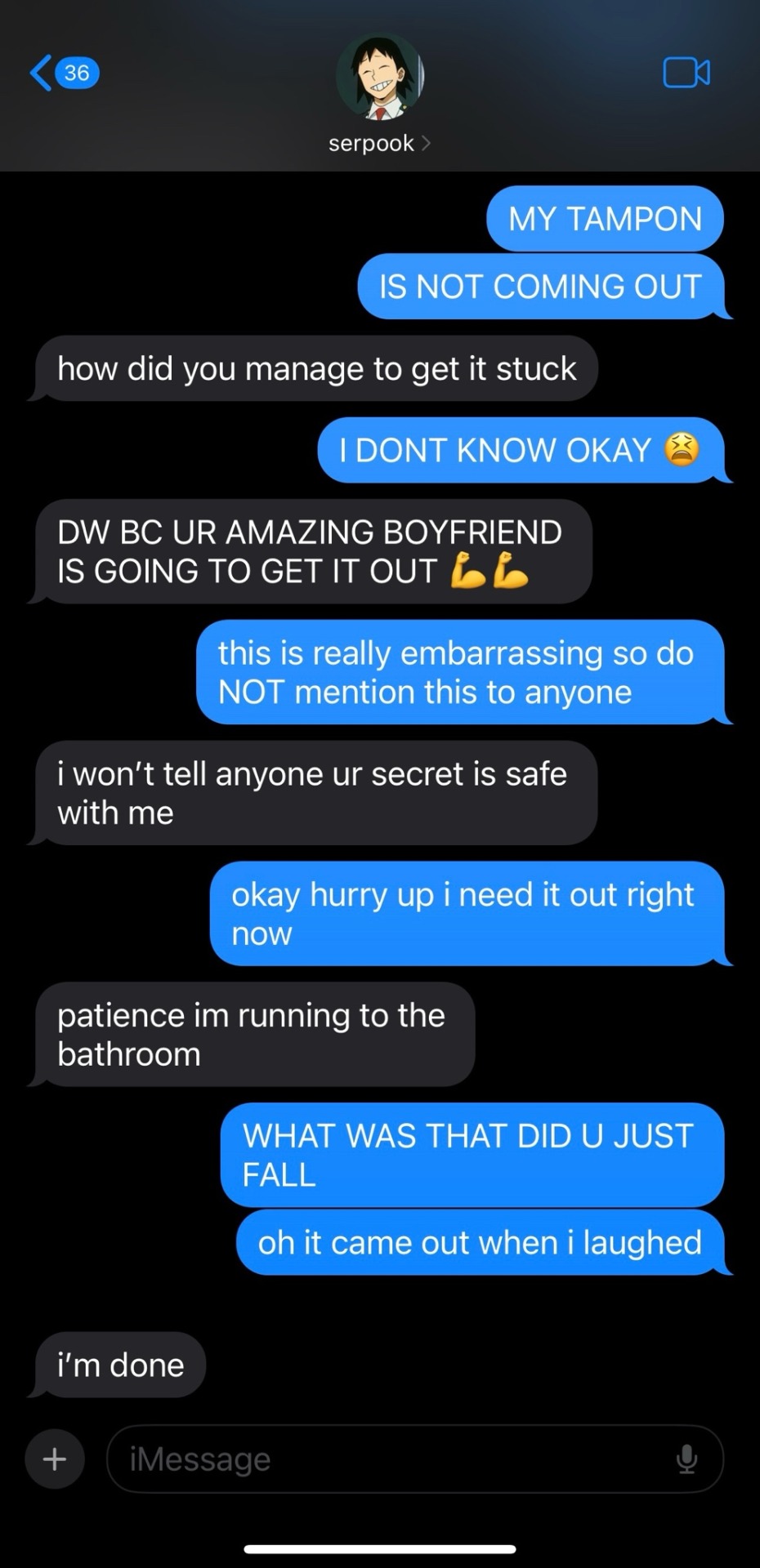Open the plus attachments menu
Screen dimensions: 760x1568
click(55, 1459)
